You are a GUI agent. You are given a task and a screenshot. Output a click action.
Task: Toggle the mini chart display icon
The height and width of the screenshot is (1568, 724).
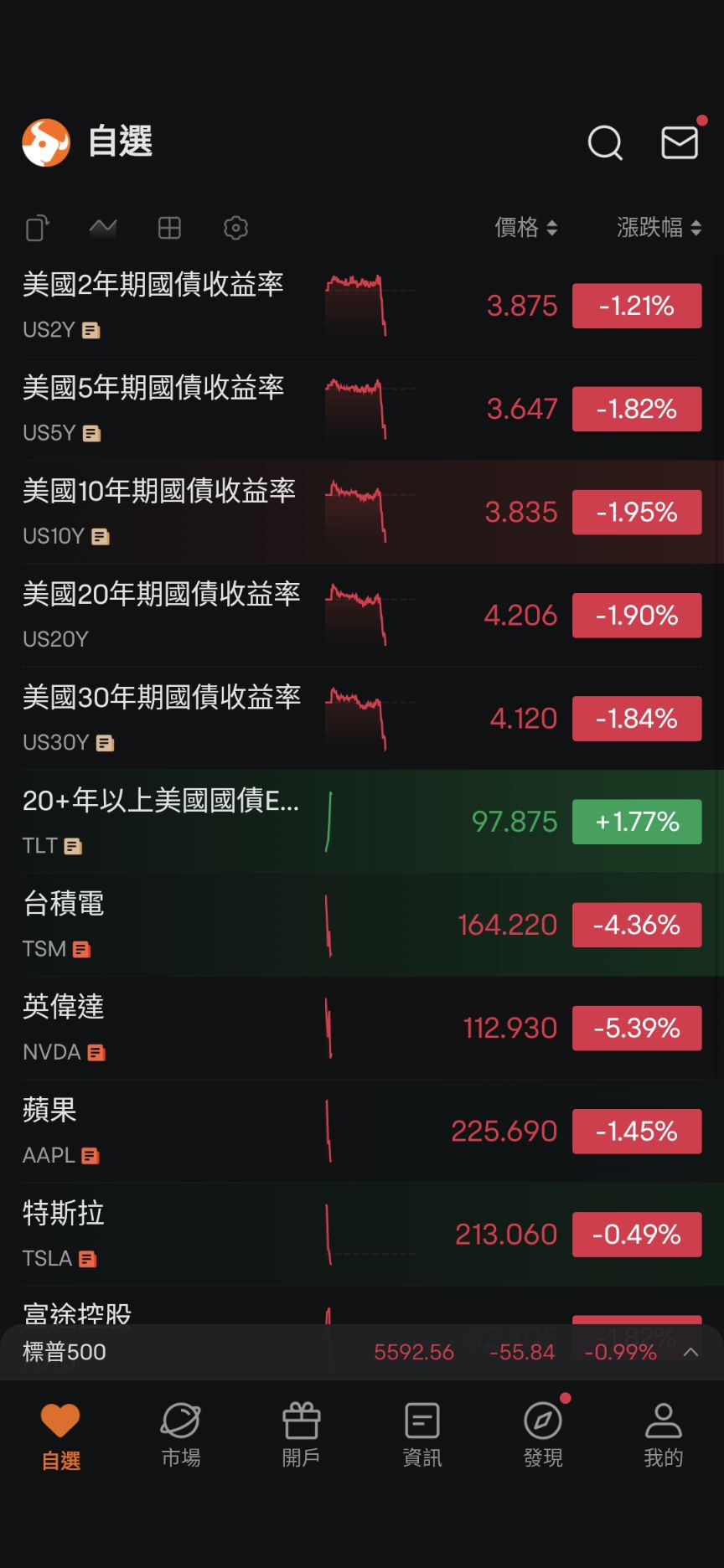pos(103,228)
